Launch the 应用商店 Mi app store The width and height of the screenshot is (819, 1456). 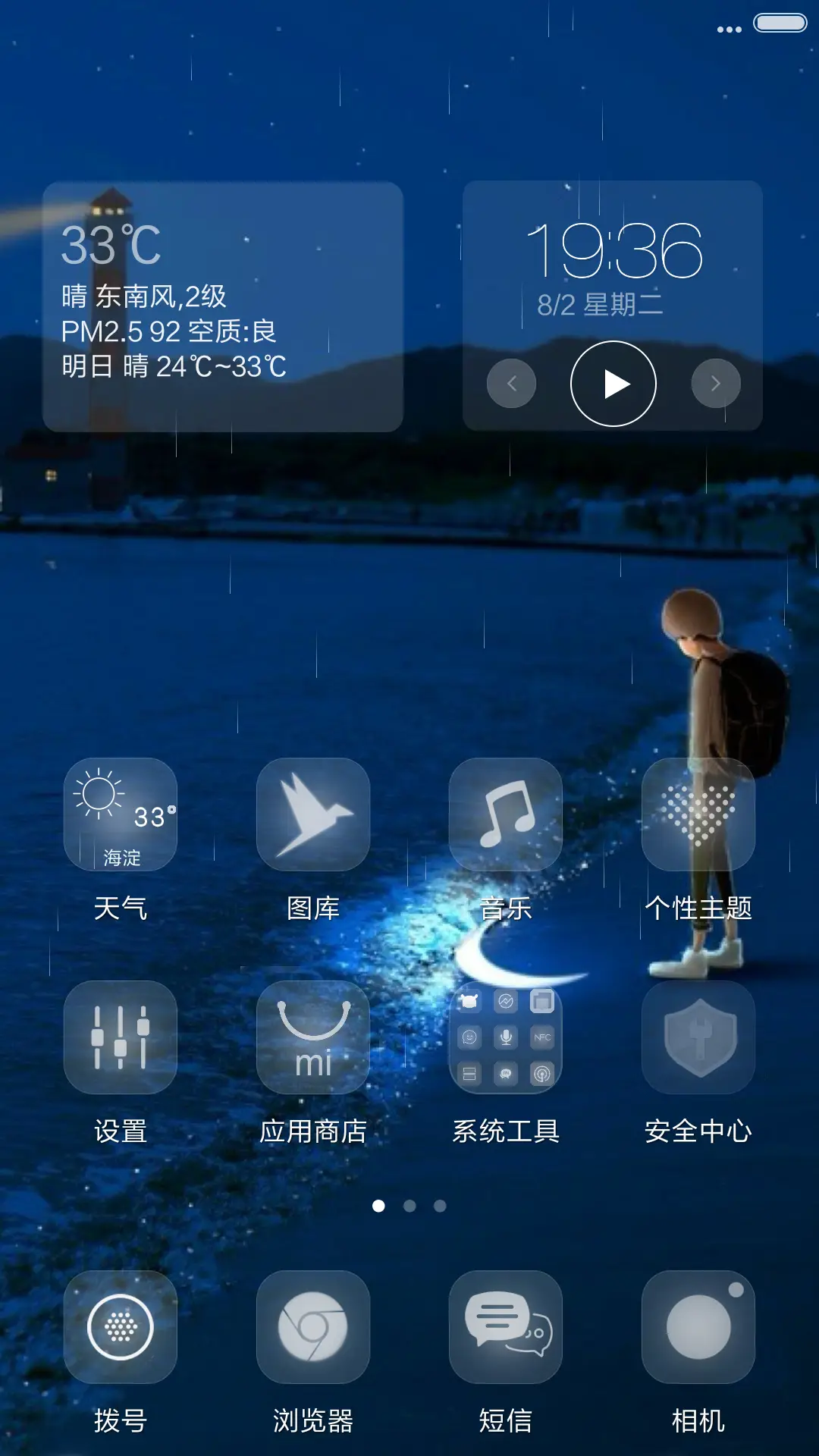pyautogui.click(x=313, y=1037)
